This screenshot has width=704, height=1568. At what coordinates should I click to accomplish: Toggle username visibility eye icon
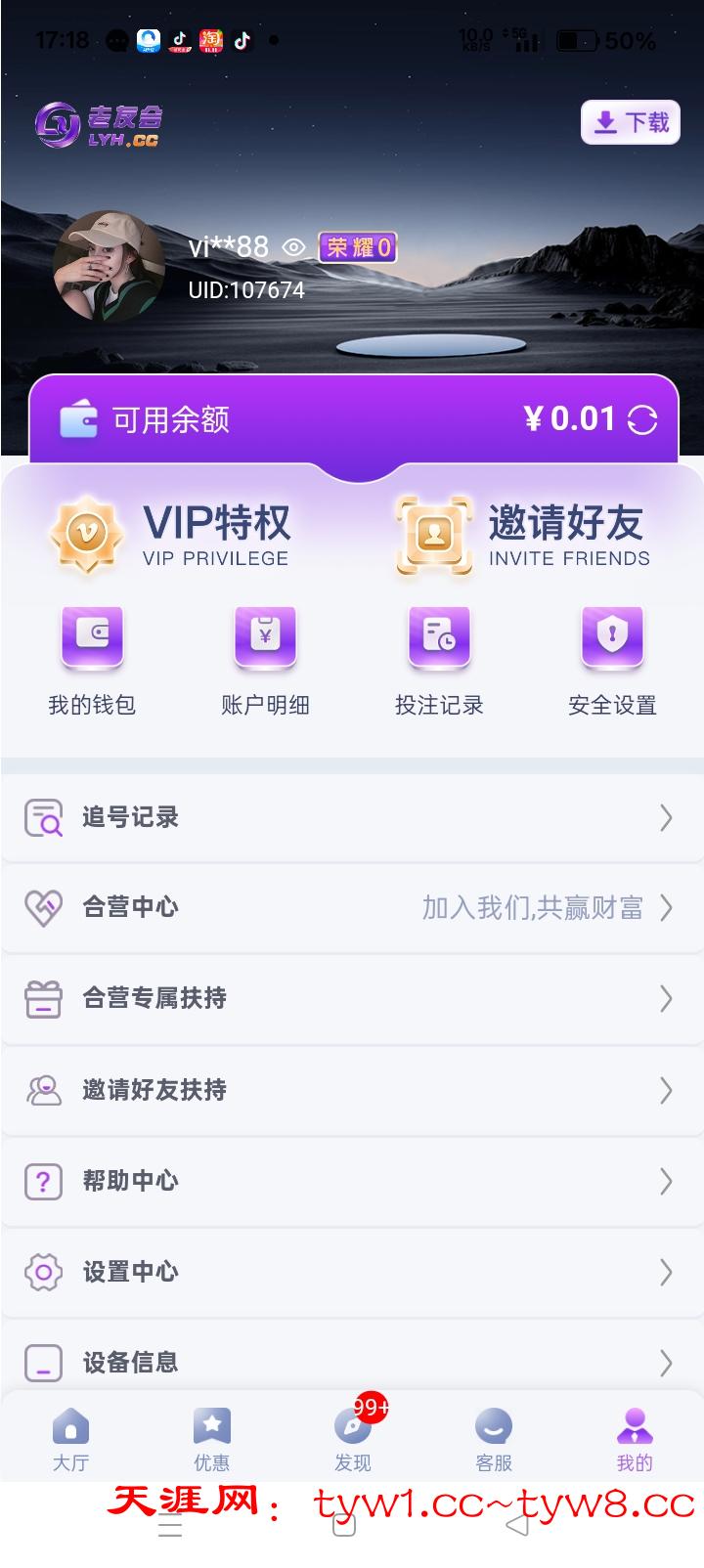[293, 247]
